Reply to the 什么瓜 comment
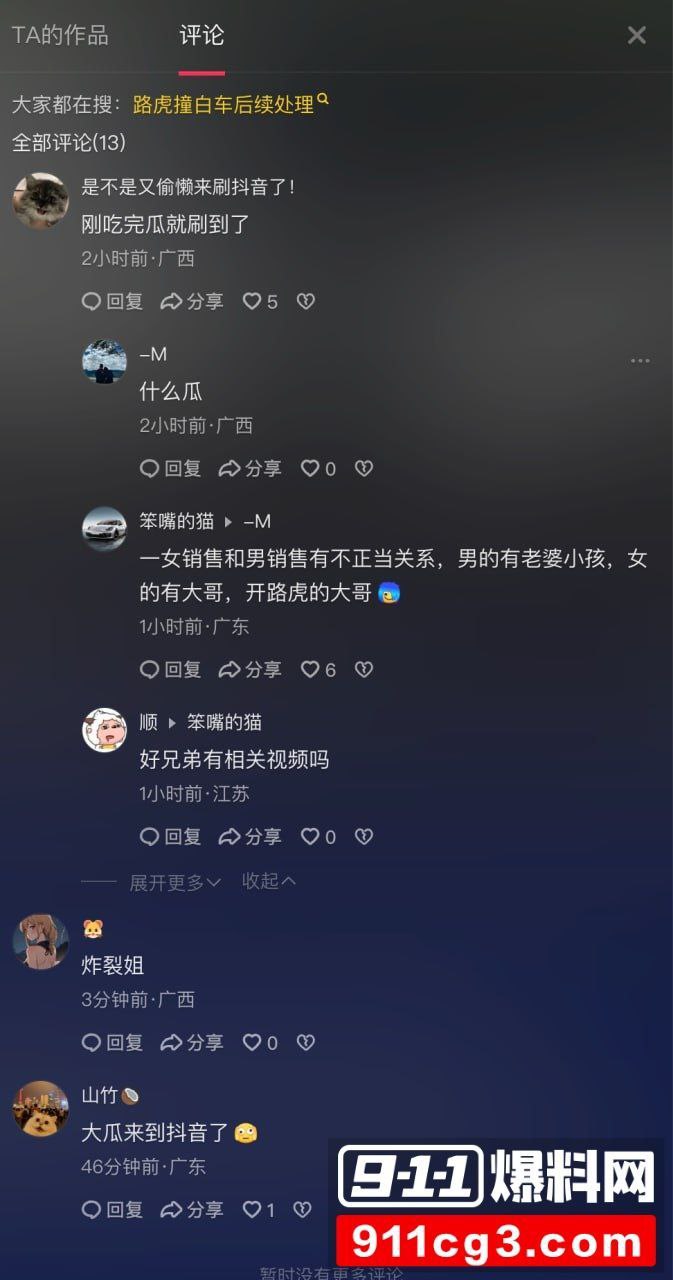 (170, 468)
